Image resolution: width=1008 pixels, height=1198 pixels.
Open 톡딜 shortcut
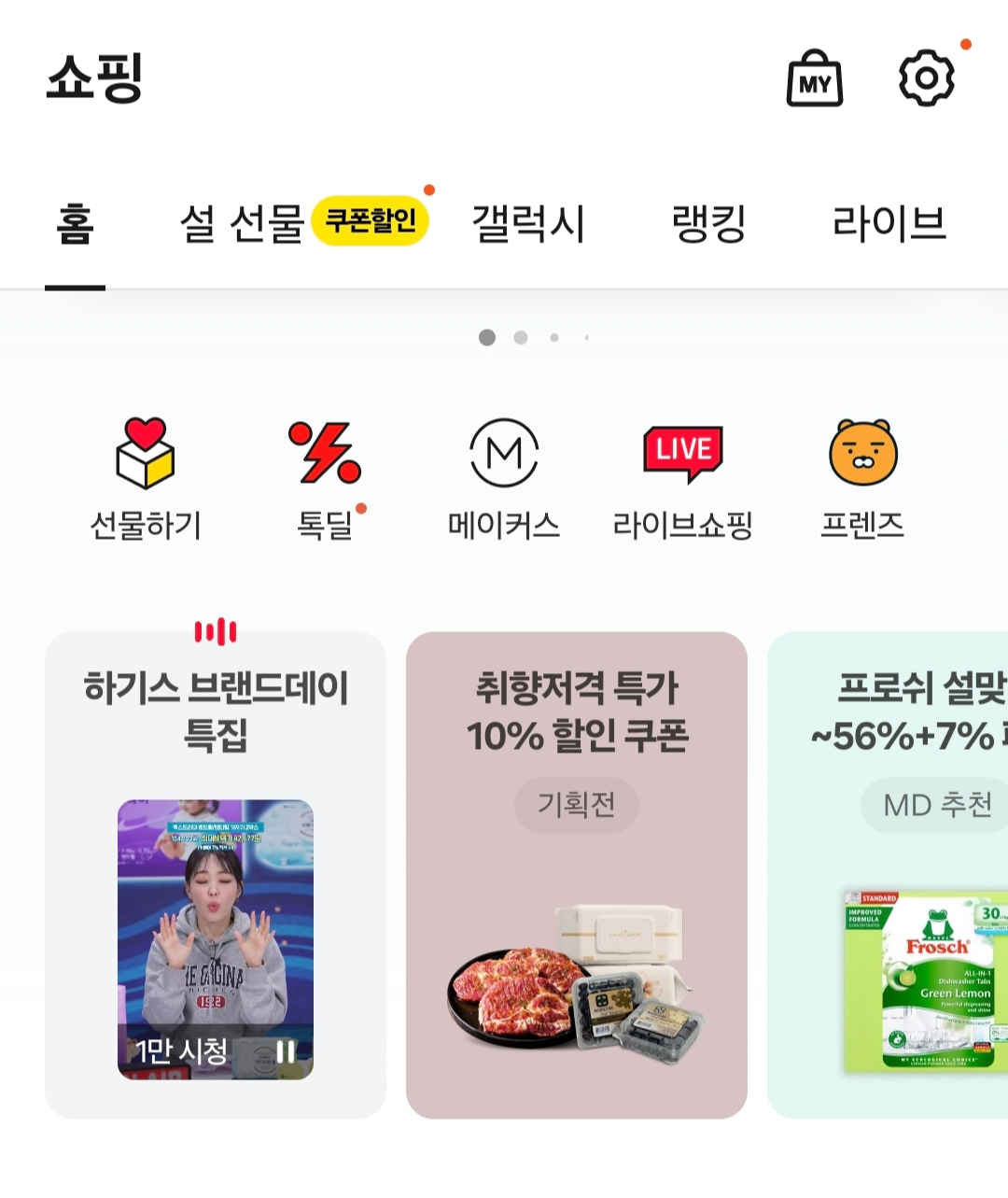[x=325, y=478]
